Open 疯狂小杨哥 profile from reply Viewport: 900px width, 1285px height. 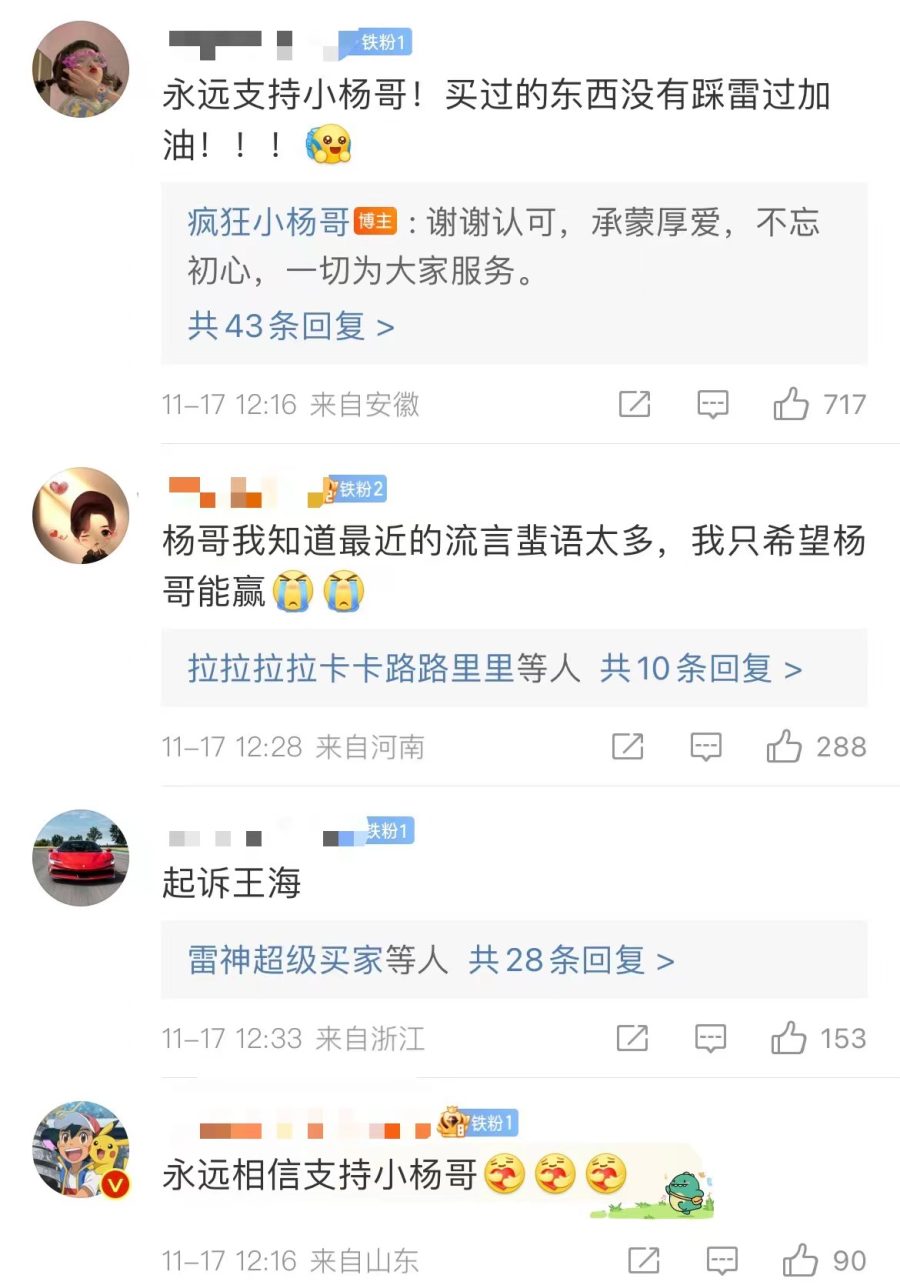pos(268,222)
